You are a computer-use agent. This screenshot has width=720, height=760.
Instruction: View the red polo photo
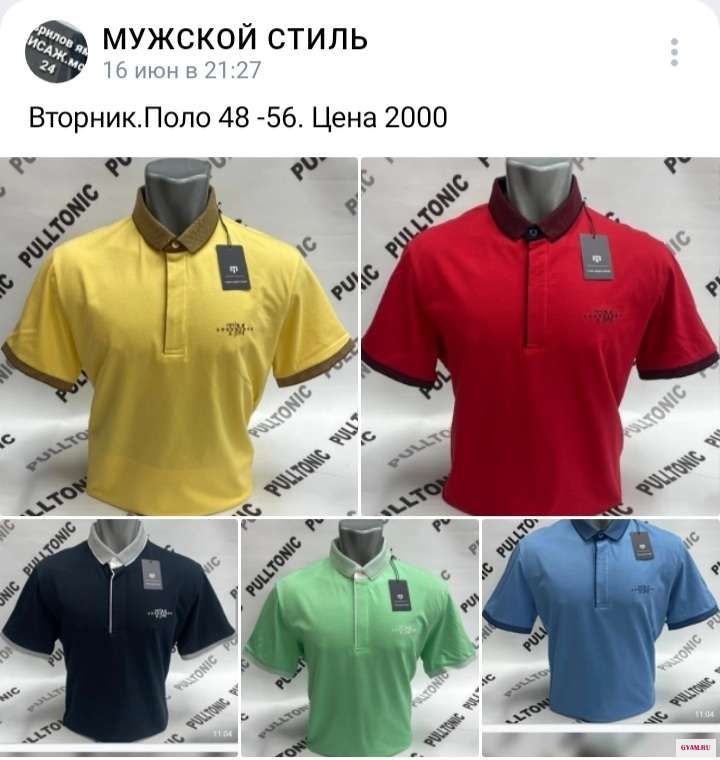point(540,335)
